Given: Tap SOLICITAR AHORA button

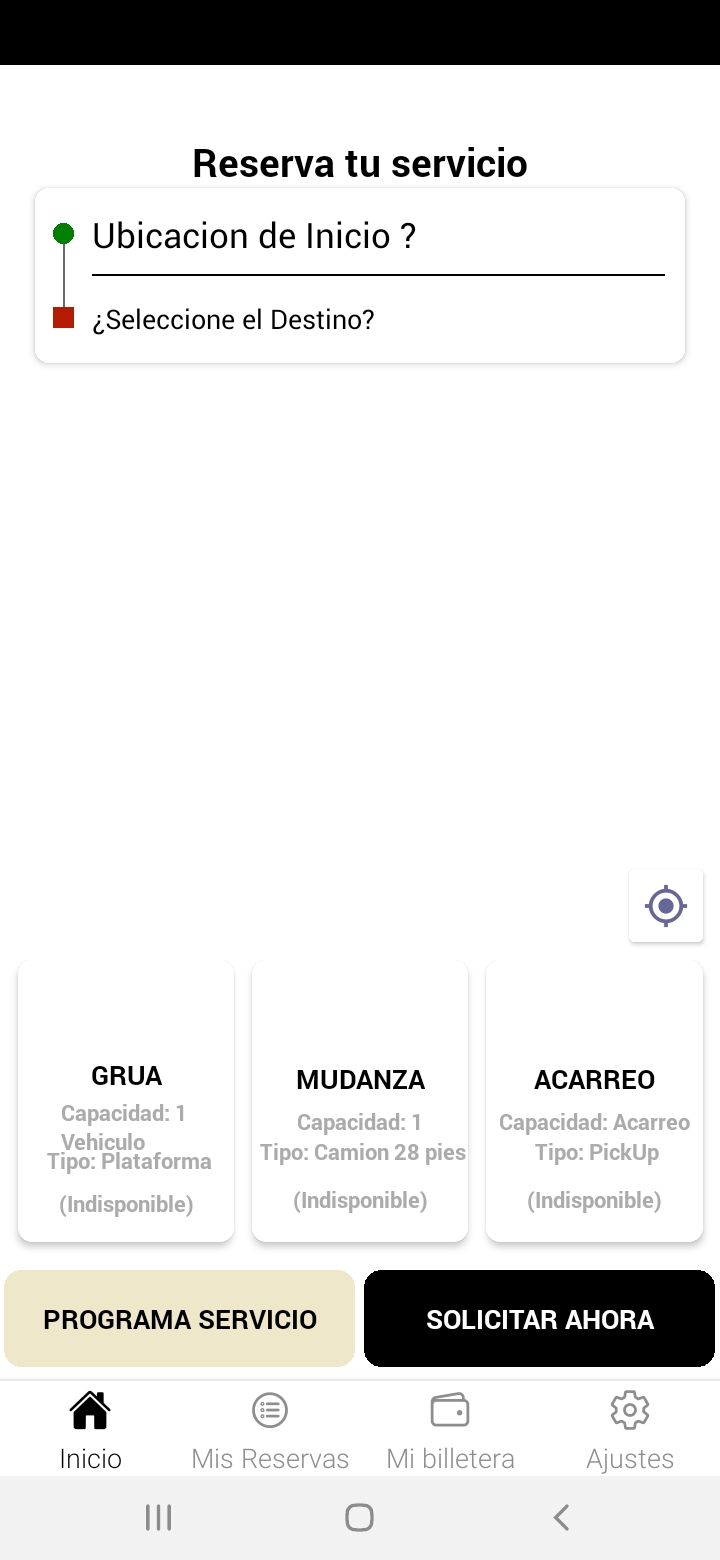Looking at the screenshot, I should point(540,1319).
